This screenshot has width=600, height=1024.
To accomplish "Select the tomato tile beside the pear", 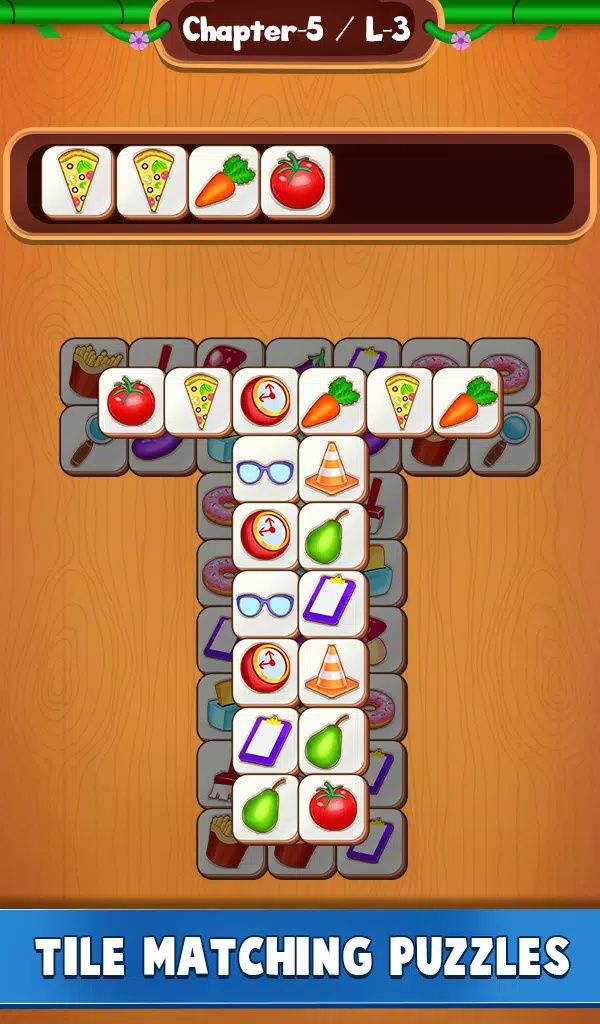I will click(x=333, y=806).
